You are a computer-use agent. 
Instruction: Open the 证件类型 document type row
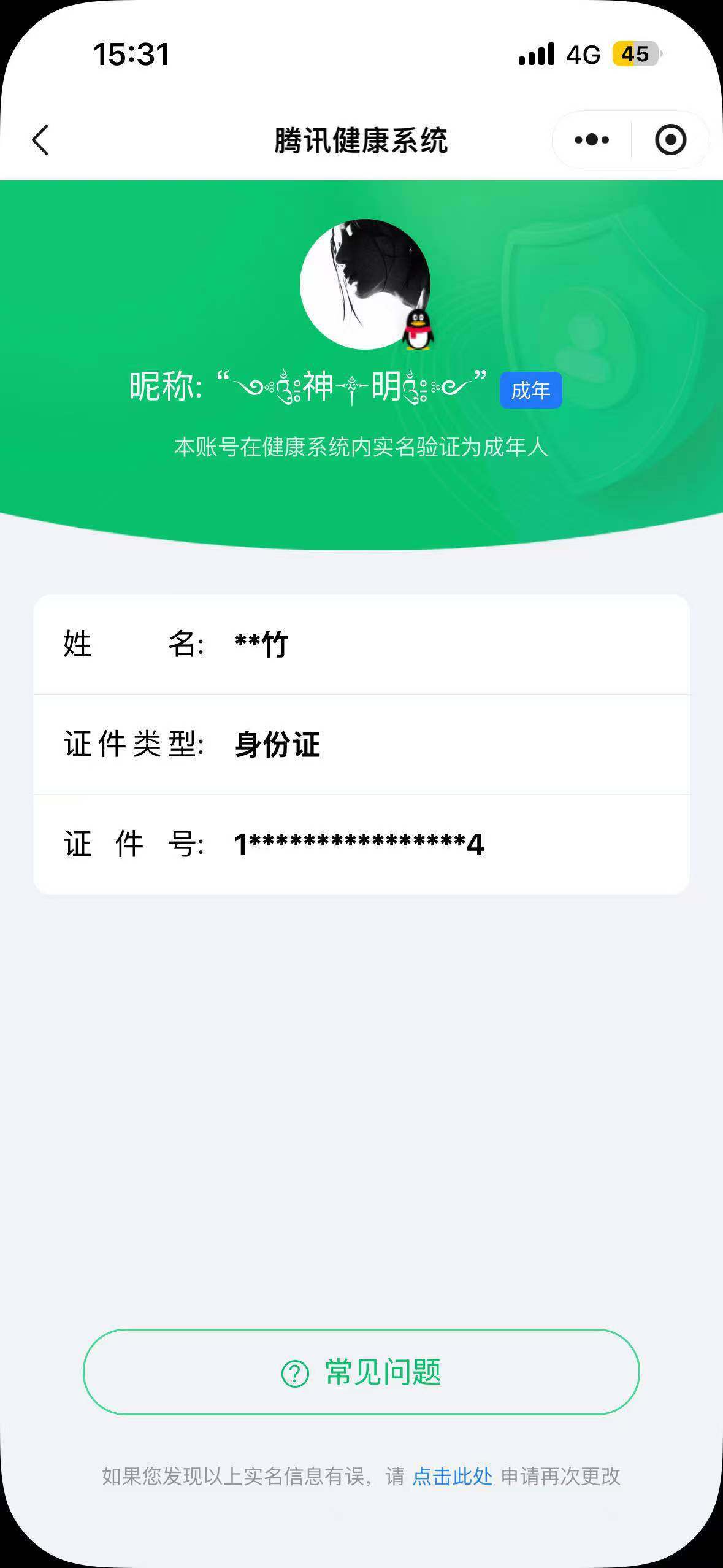(361, 745)
